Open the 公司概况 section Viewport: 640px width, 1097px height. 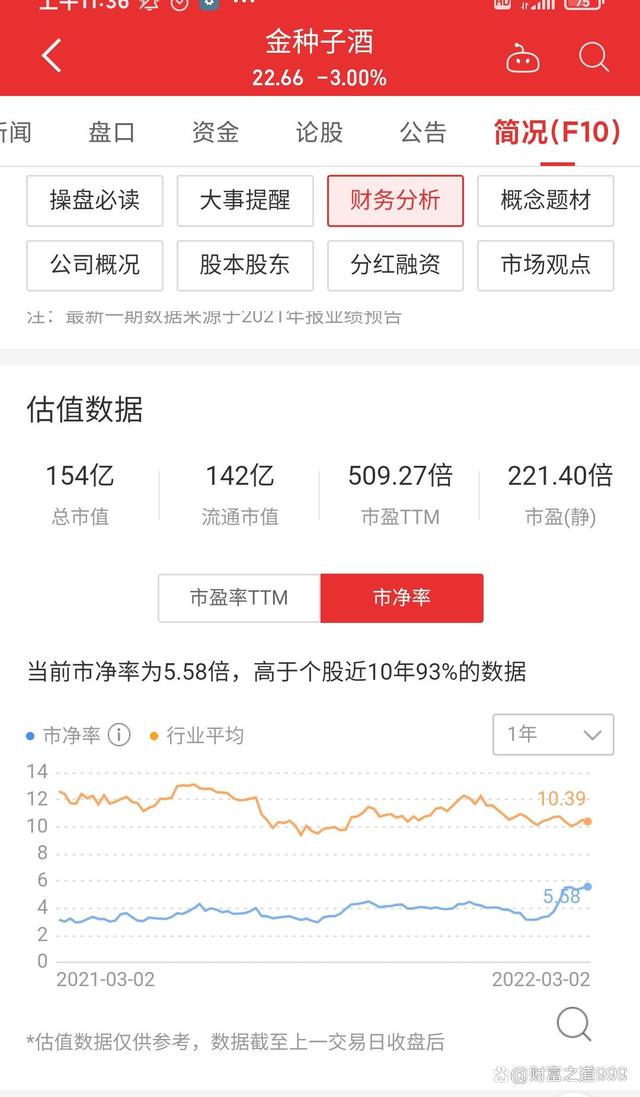point(95,265)
